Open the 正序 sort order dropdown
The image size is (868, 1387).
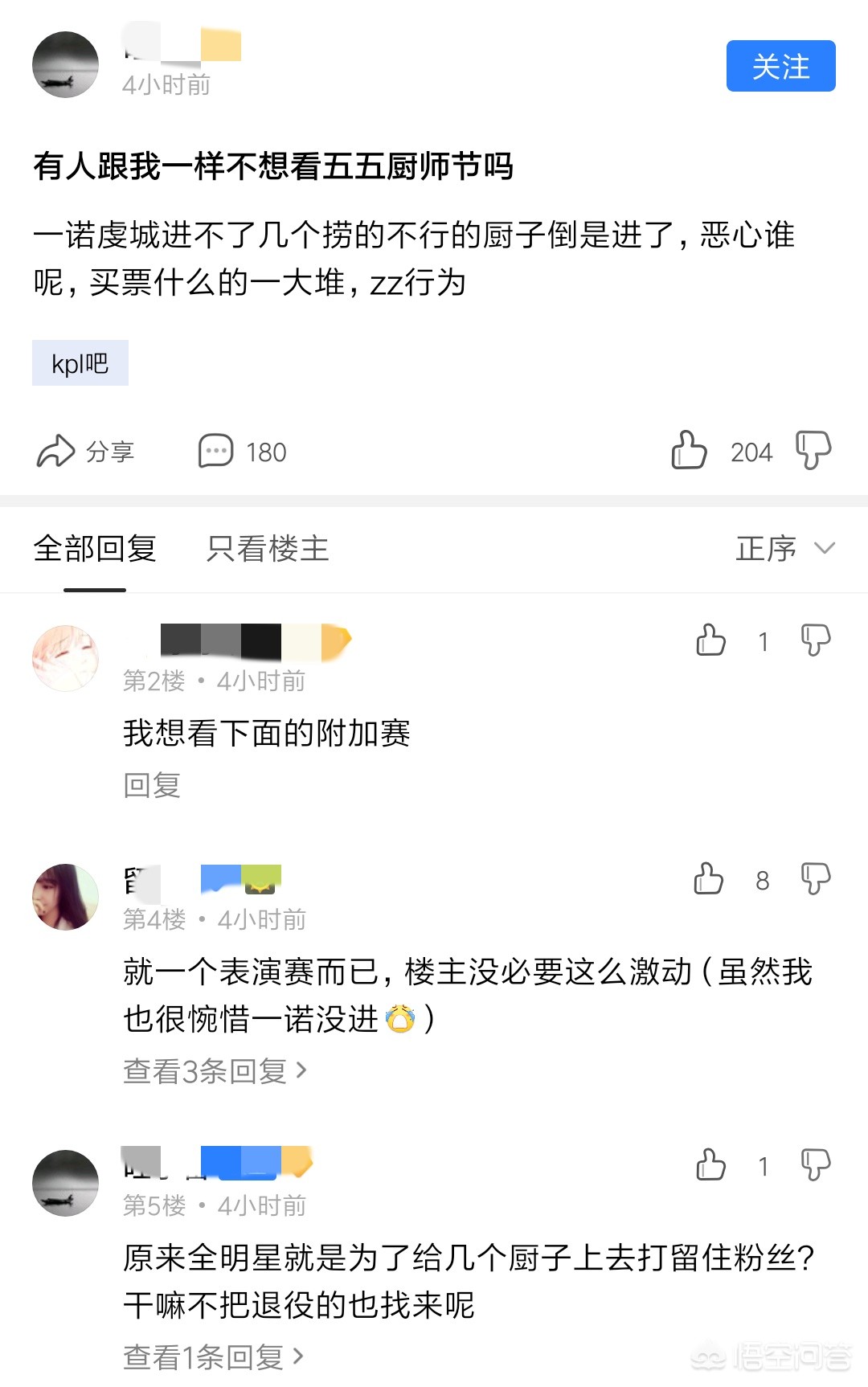[x=784, y=549]
